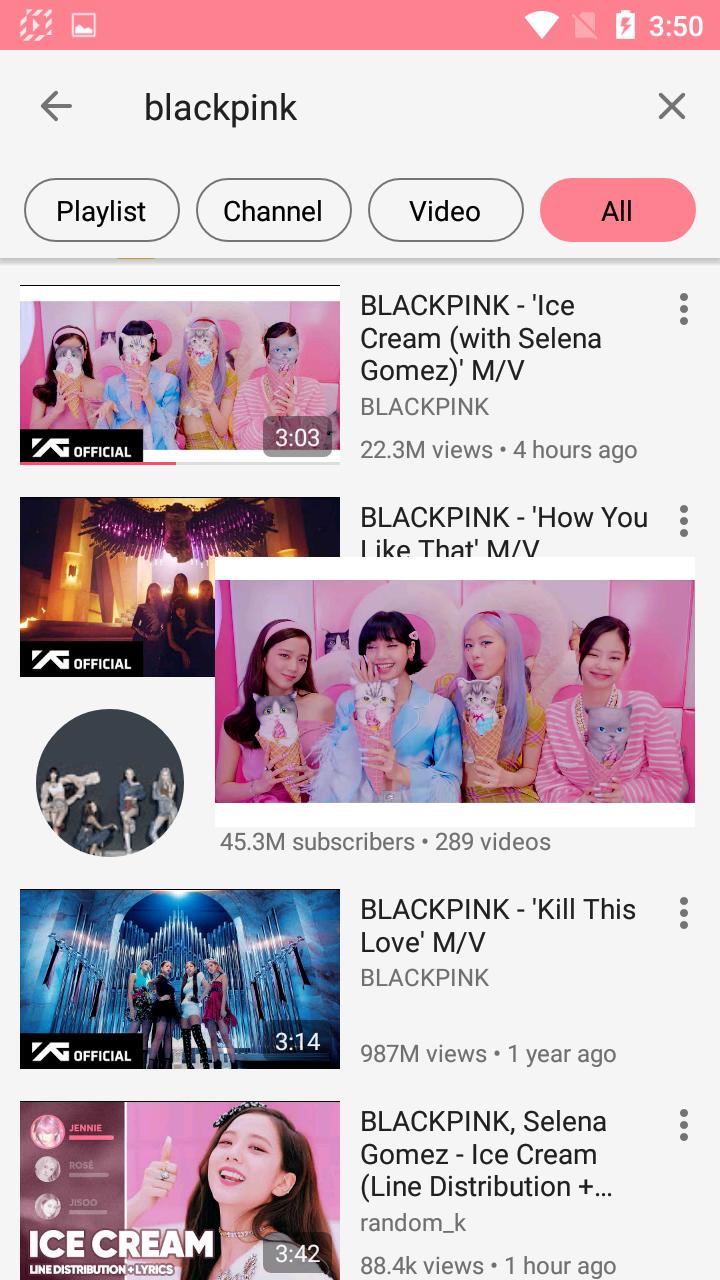Clear the blackpink search text
The image size is (720, 1280).
[672, 106]
